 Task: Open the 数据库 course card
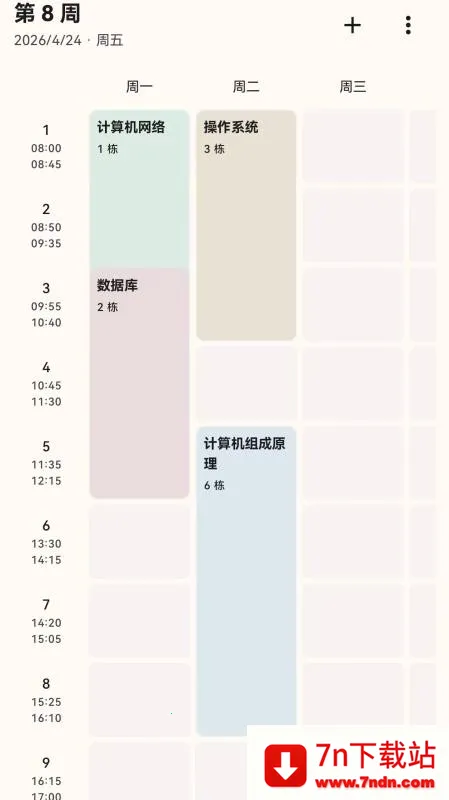point(139,383)
